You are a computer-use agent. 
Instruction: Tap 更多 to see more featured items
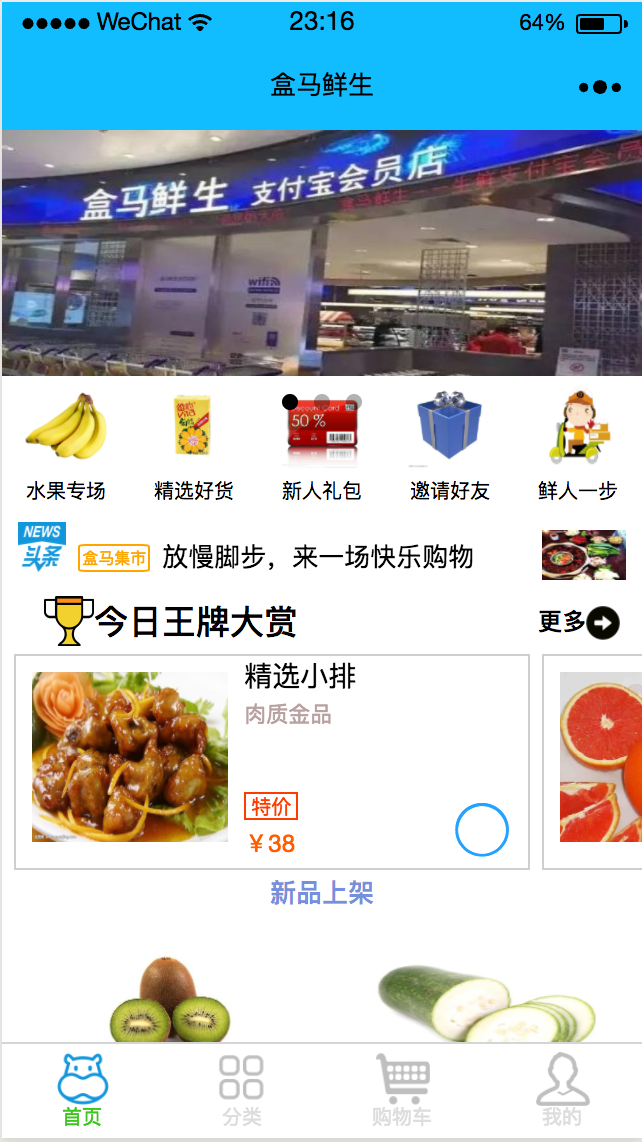point(579,622)
